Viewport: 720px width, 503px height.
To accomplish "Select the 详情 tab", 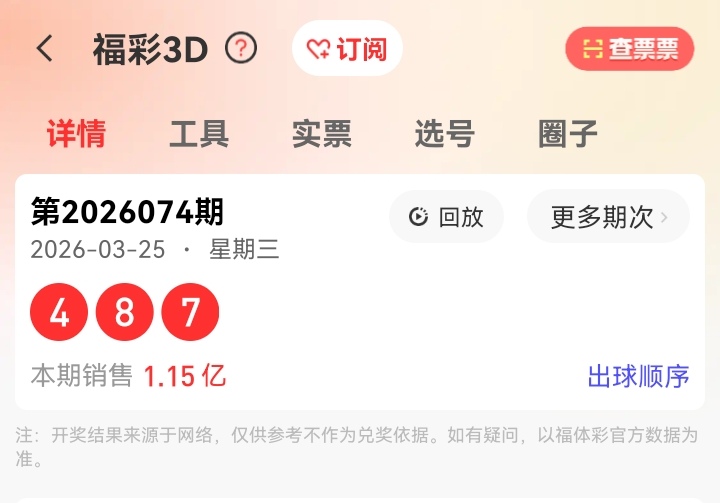I will pos(76,134).
